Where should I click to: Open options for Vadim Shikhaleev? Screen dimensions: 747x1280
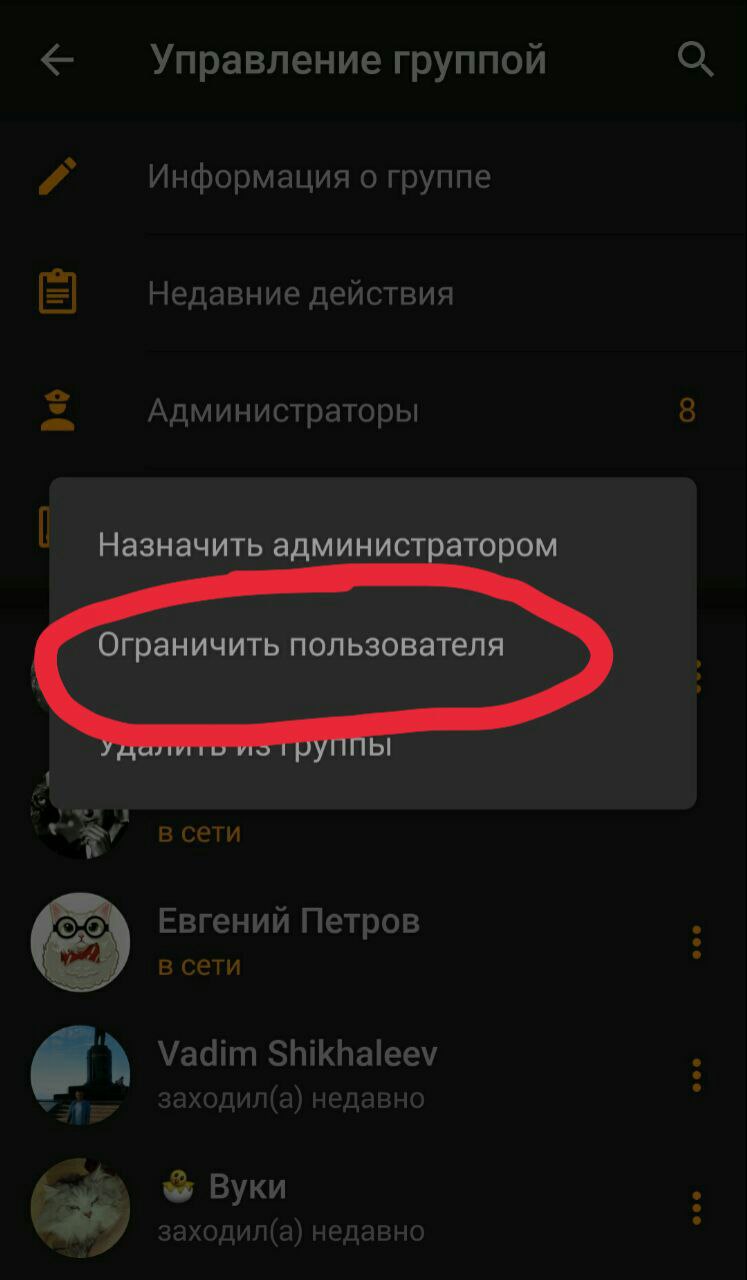click(x=696, y=1075)
